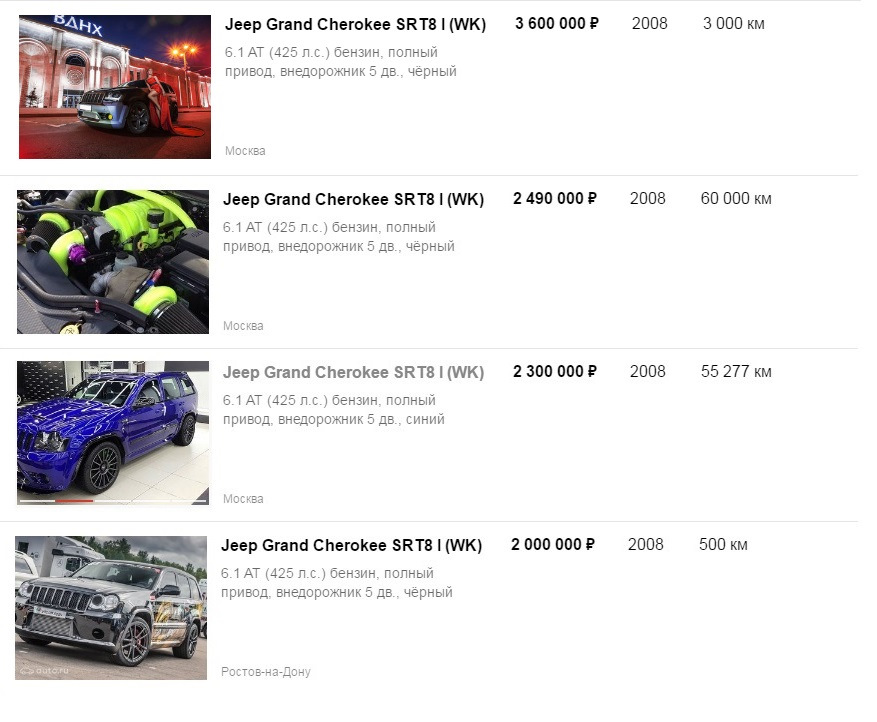The image size is (877, 722).
Task: View the photo of the 500 km Jeep
Action: tap(111, 608)
